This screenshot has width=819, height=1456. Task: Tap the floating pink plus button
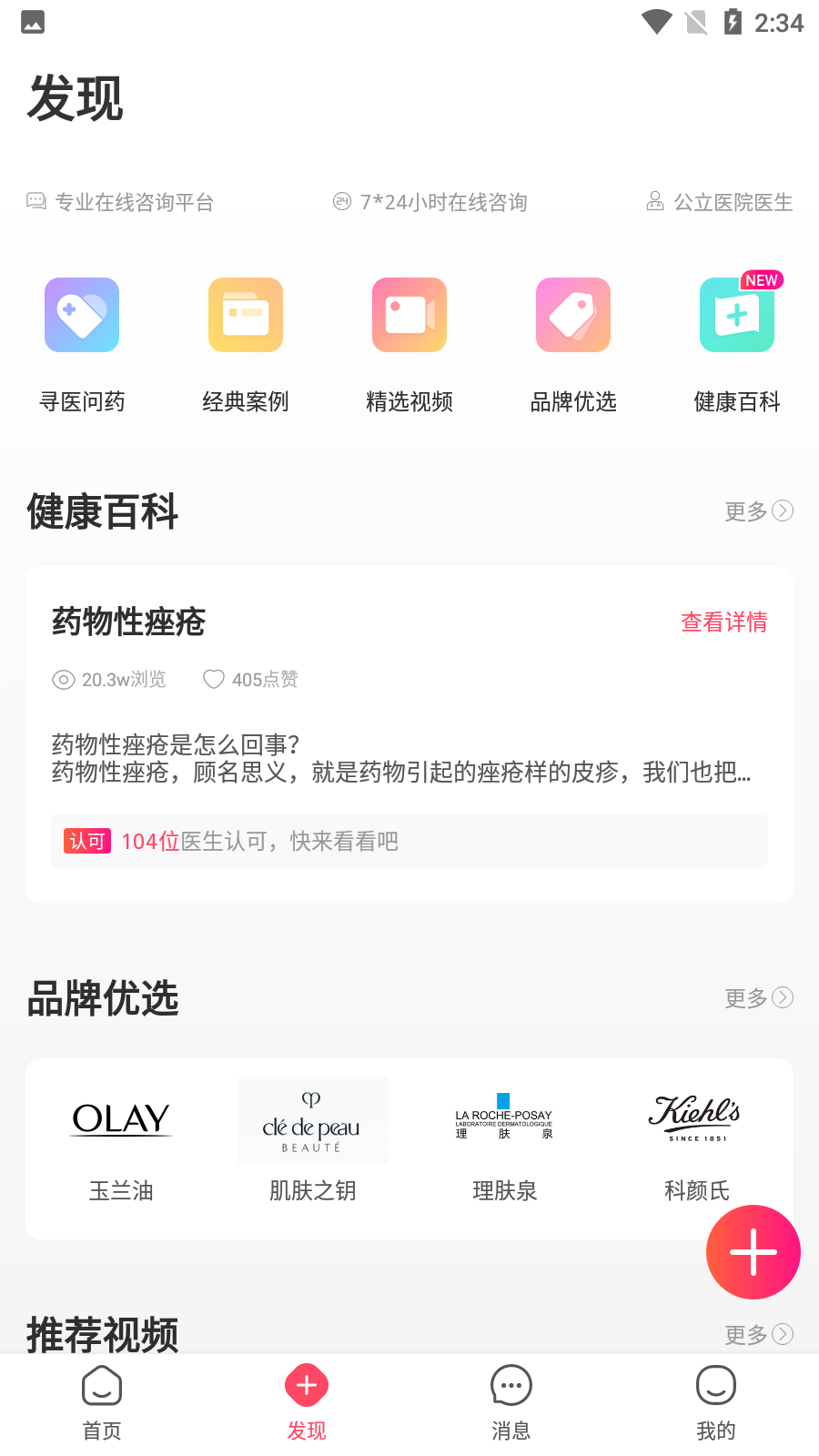tap(753, 1252)
